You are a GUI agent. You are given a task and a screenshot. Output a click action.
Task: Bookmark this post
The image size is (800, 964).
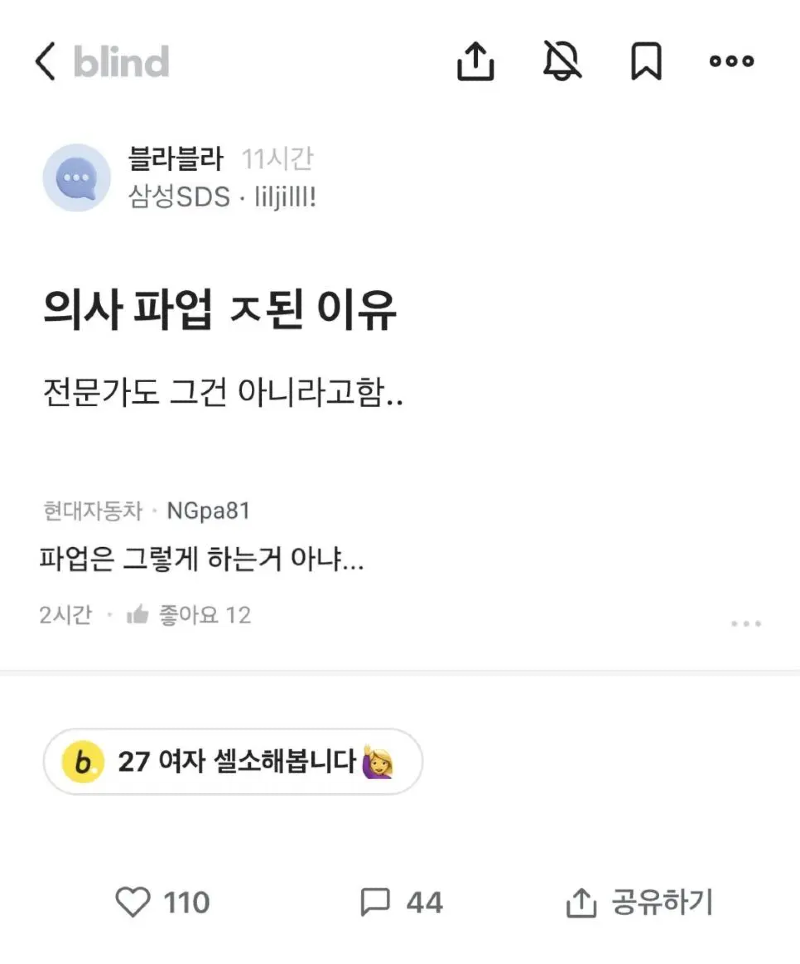(646, 62)
